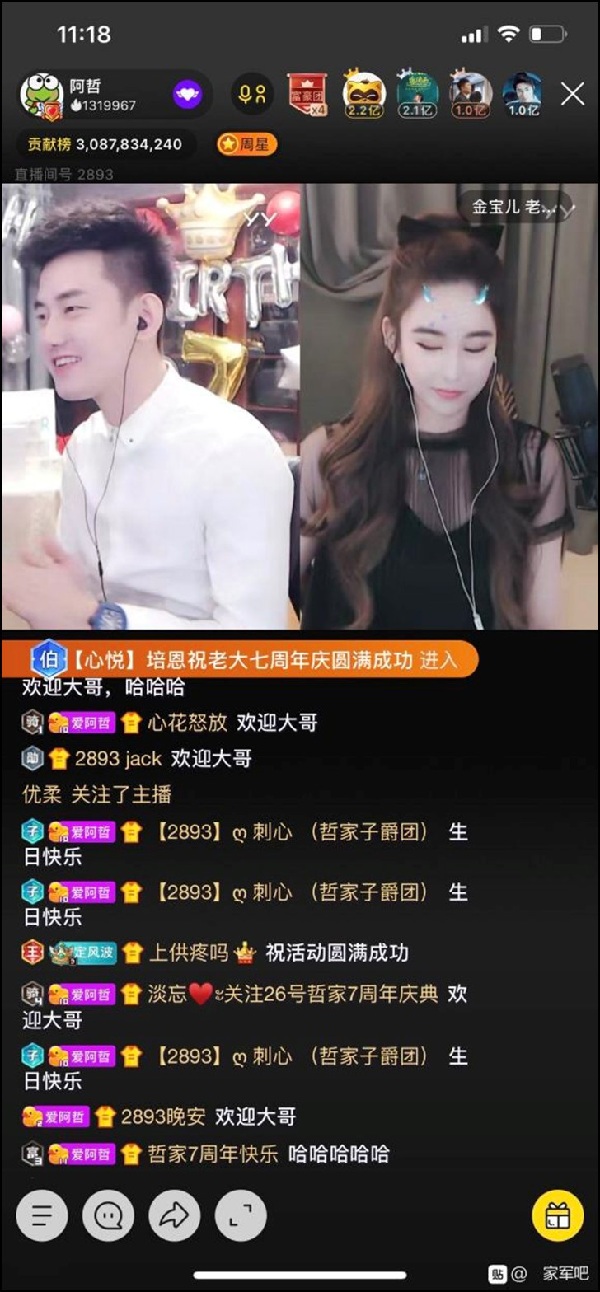
Task: View viewer avatar labeled 2.1亿
Action: tap(417, 94)
